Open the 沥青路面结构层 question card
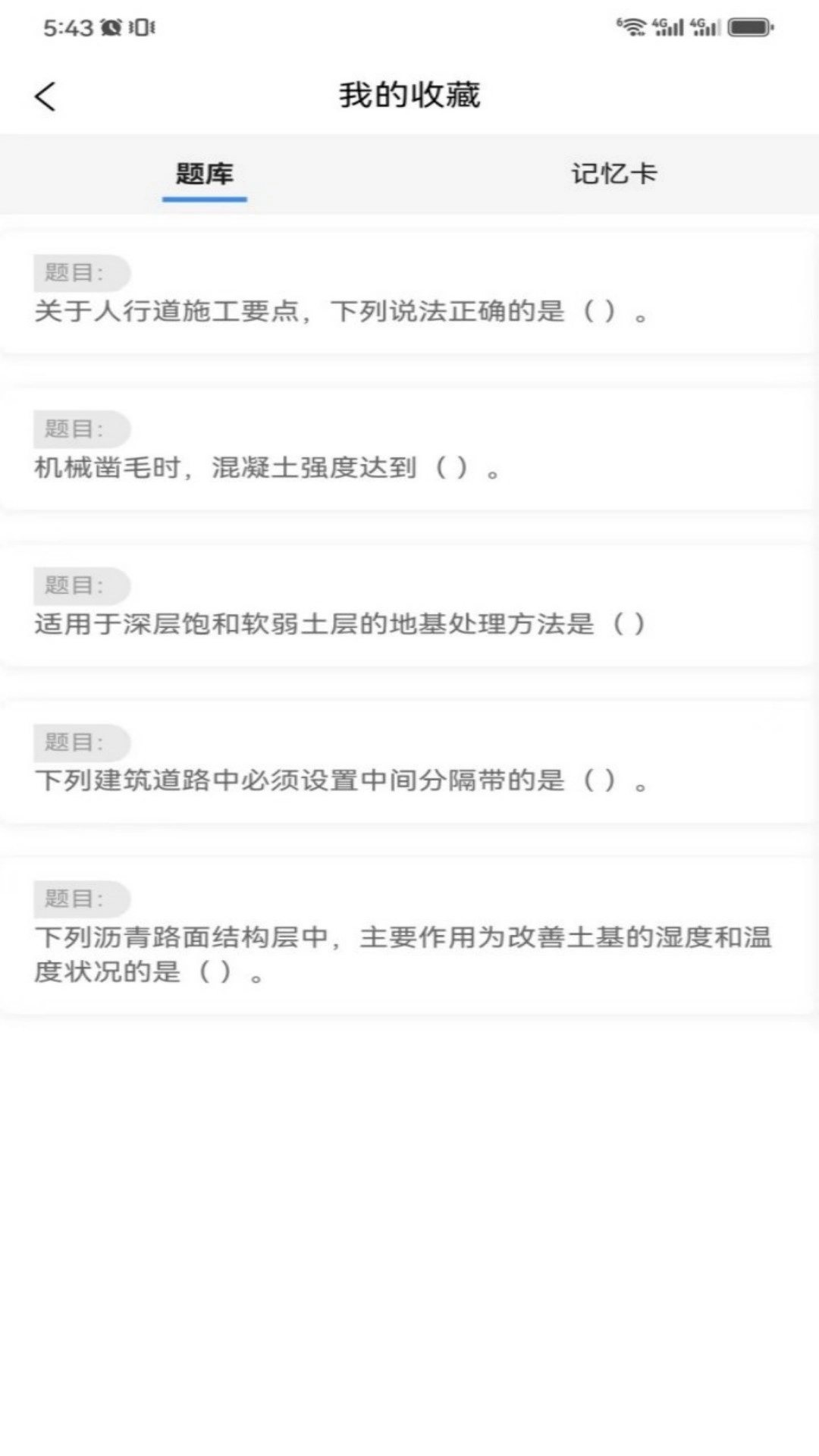Screen dimensions: 819x1456 (x=409, y=933)
